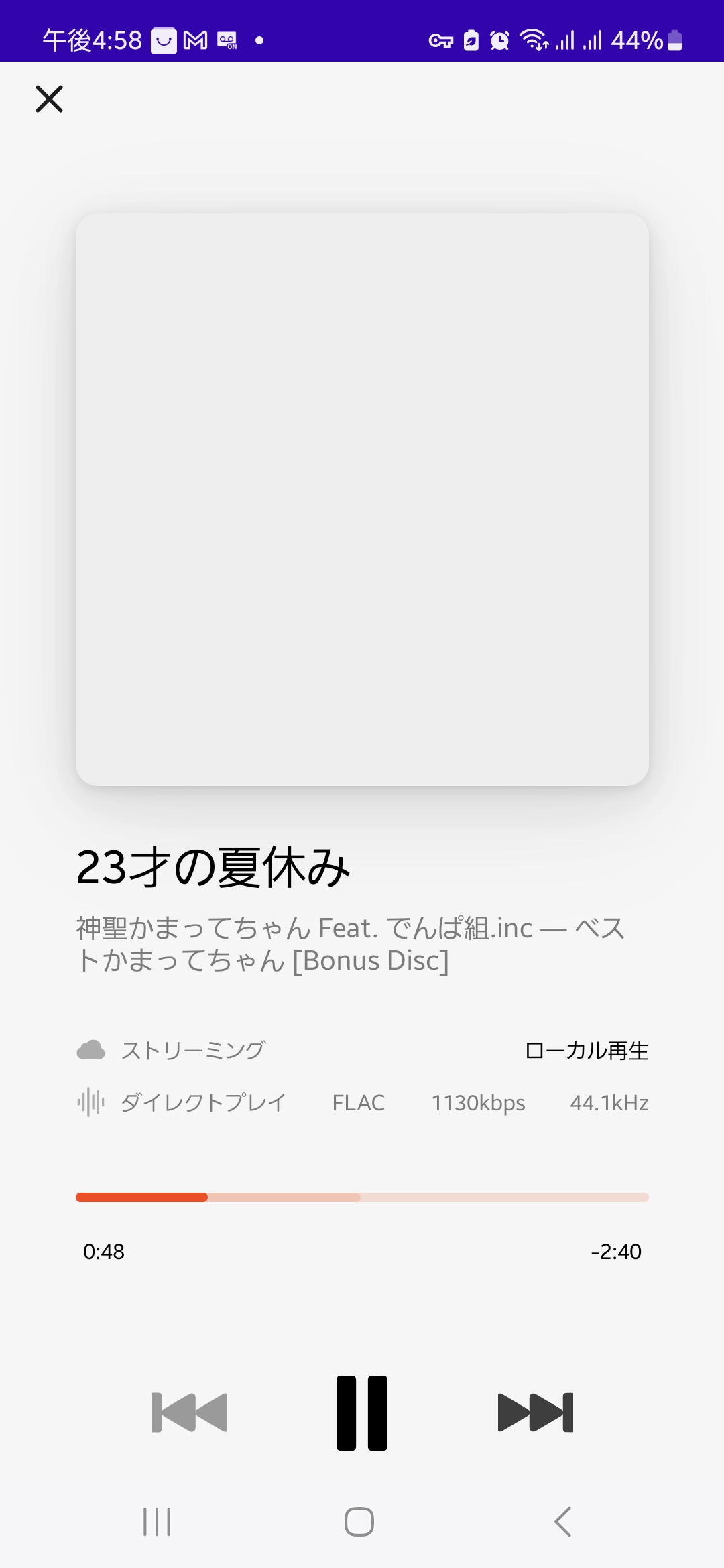
Task: Open the recent apps overview
Action: (157, 1521)
